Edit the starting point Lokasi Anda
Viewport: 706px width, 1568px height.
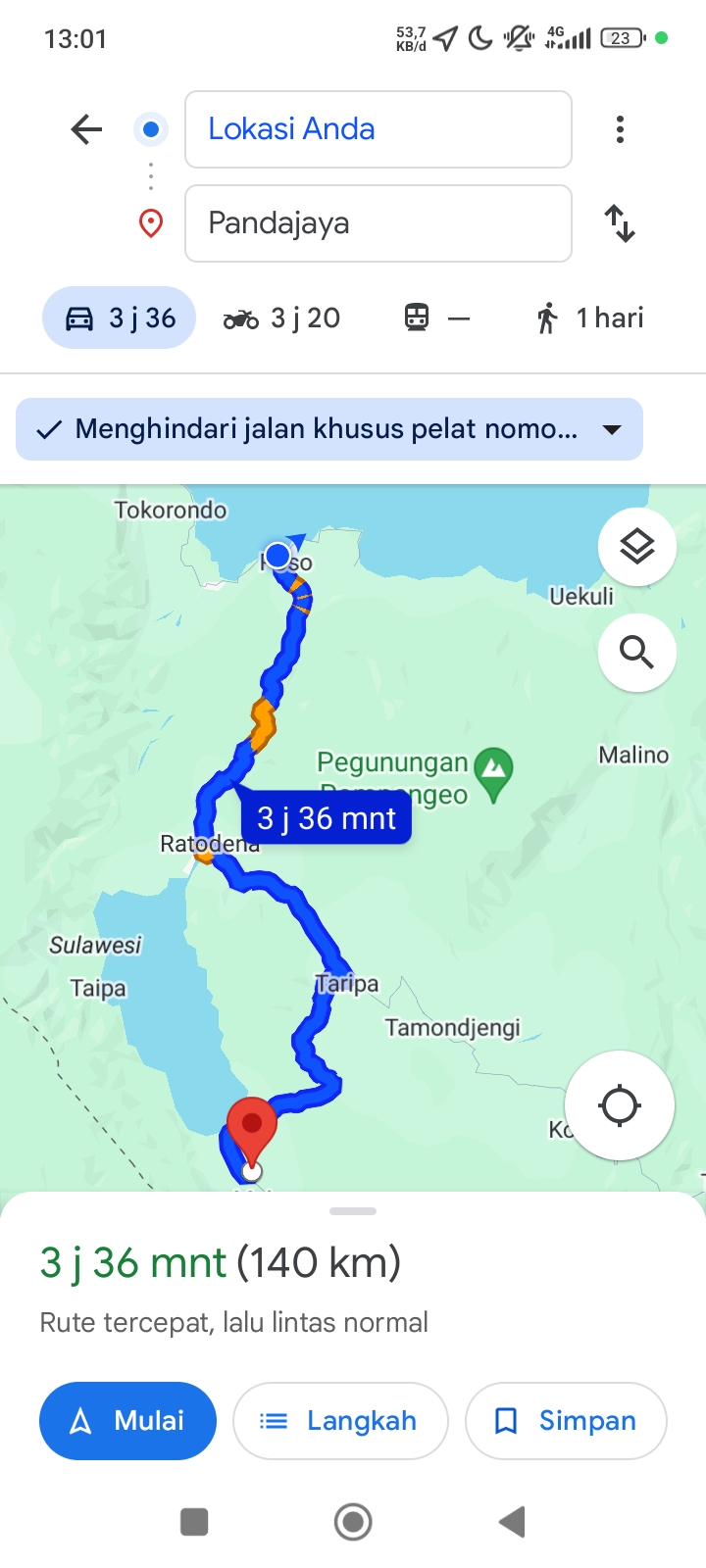pos(378,129)
